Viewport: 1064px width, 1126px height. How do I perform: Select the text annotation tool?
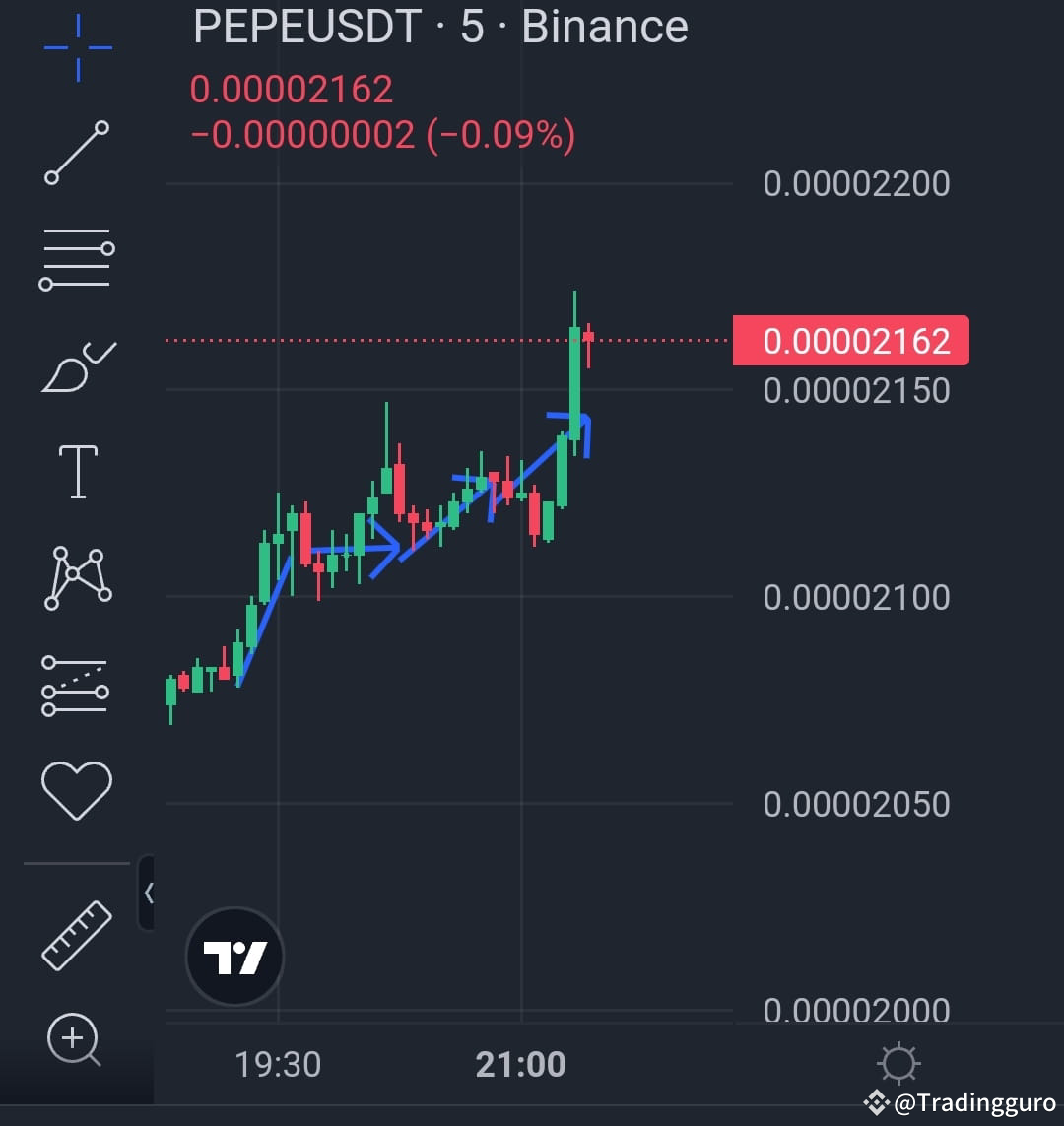(76, 470)
